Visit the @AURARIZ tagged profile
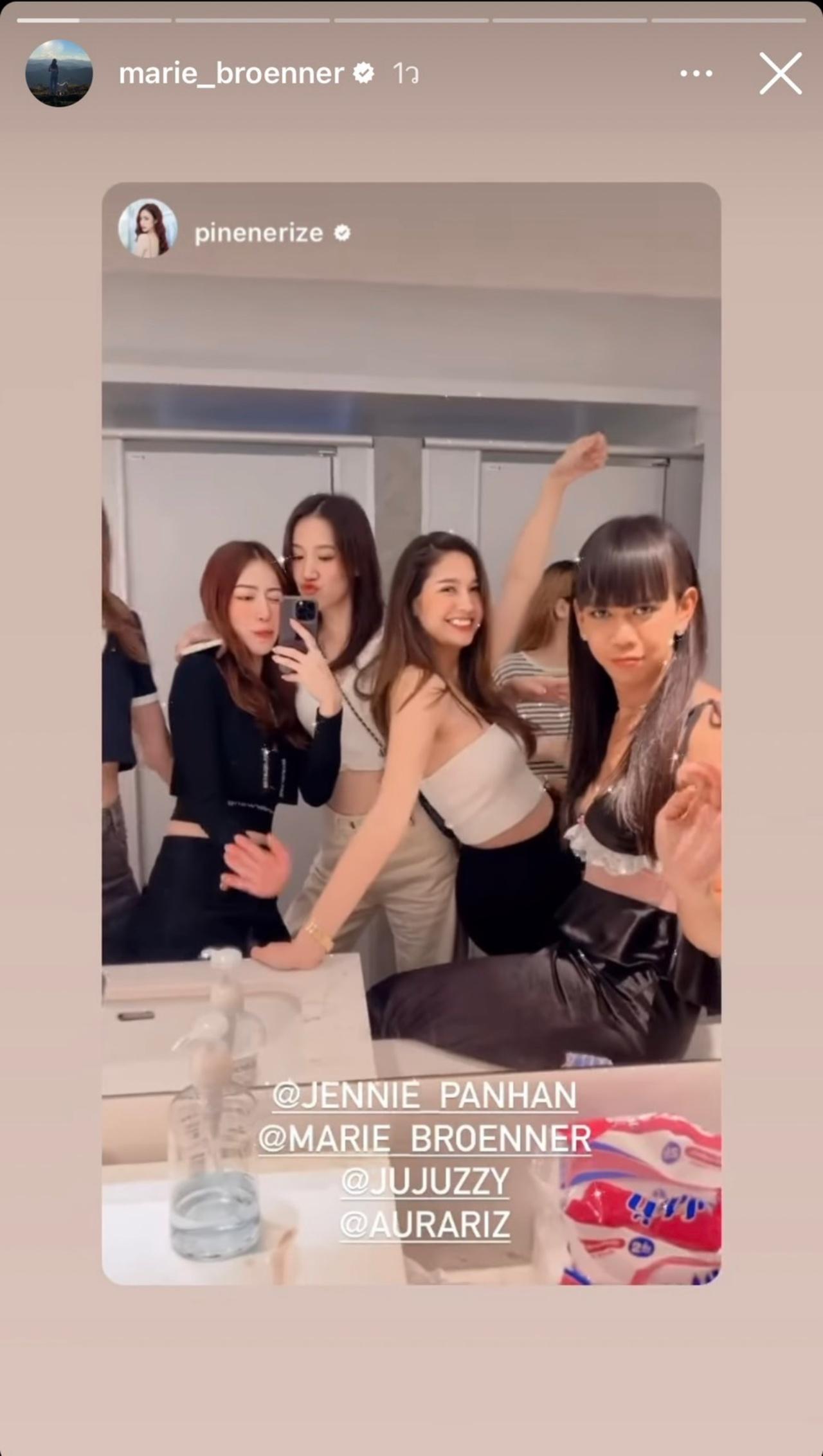Viewport: 823px width, 1456px height. click(424, 1225)
